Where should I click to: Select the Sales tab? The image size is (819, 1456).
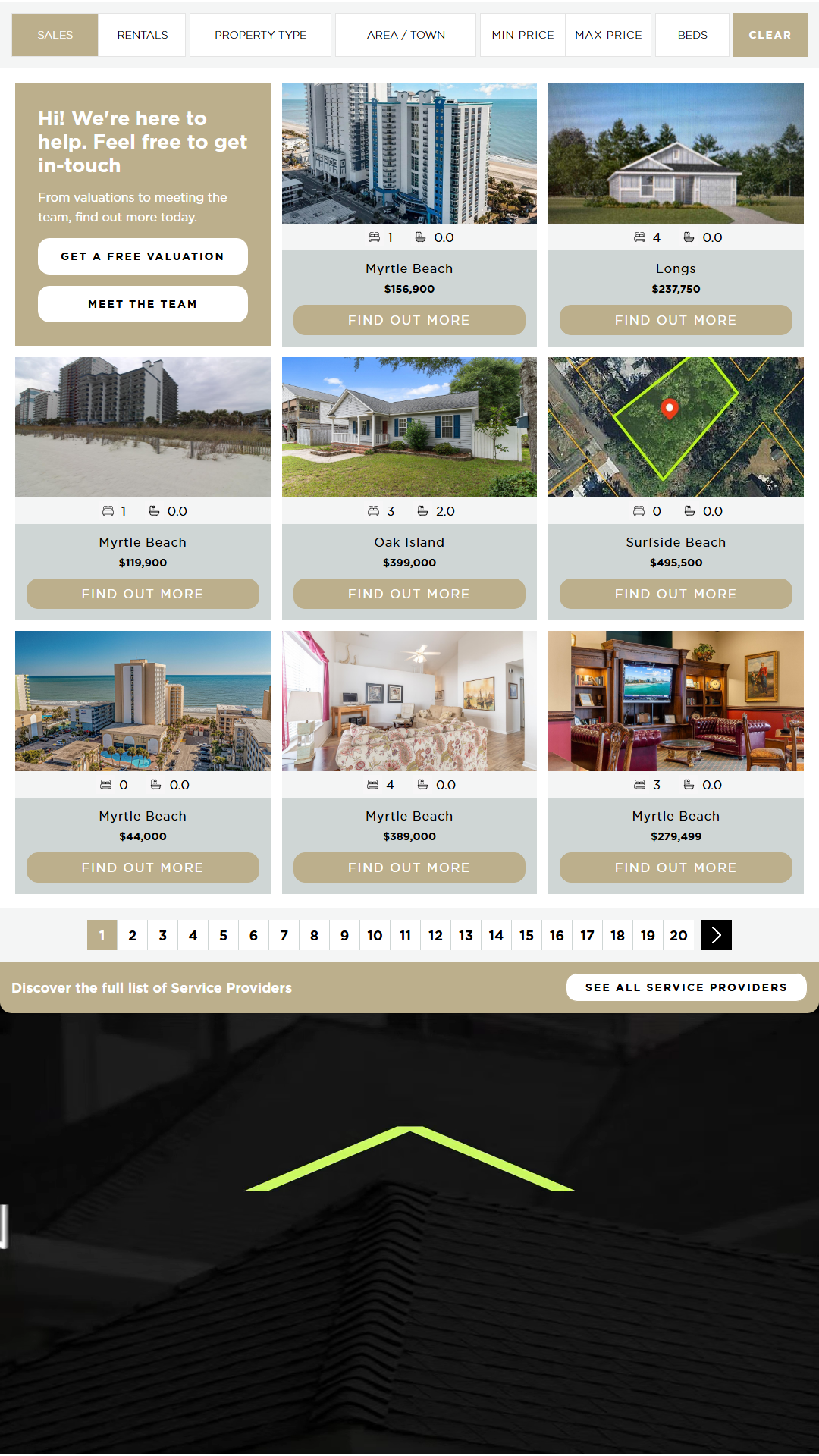click(55, 35)
